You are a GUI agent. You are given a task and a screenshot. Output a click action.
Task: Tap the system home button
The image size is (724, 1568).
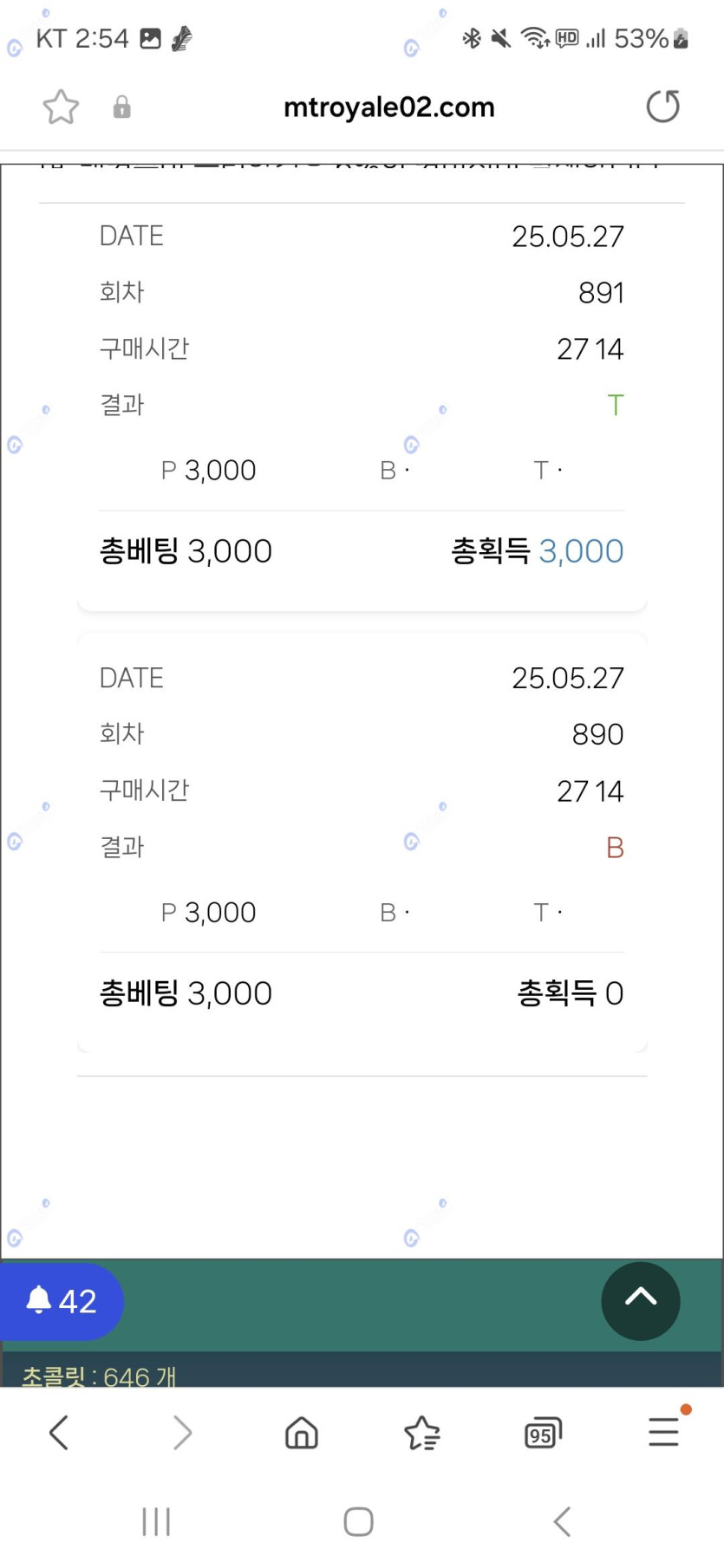(358, 1521)
